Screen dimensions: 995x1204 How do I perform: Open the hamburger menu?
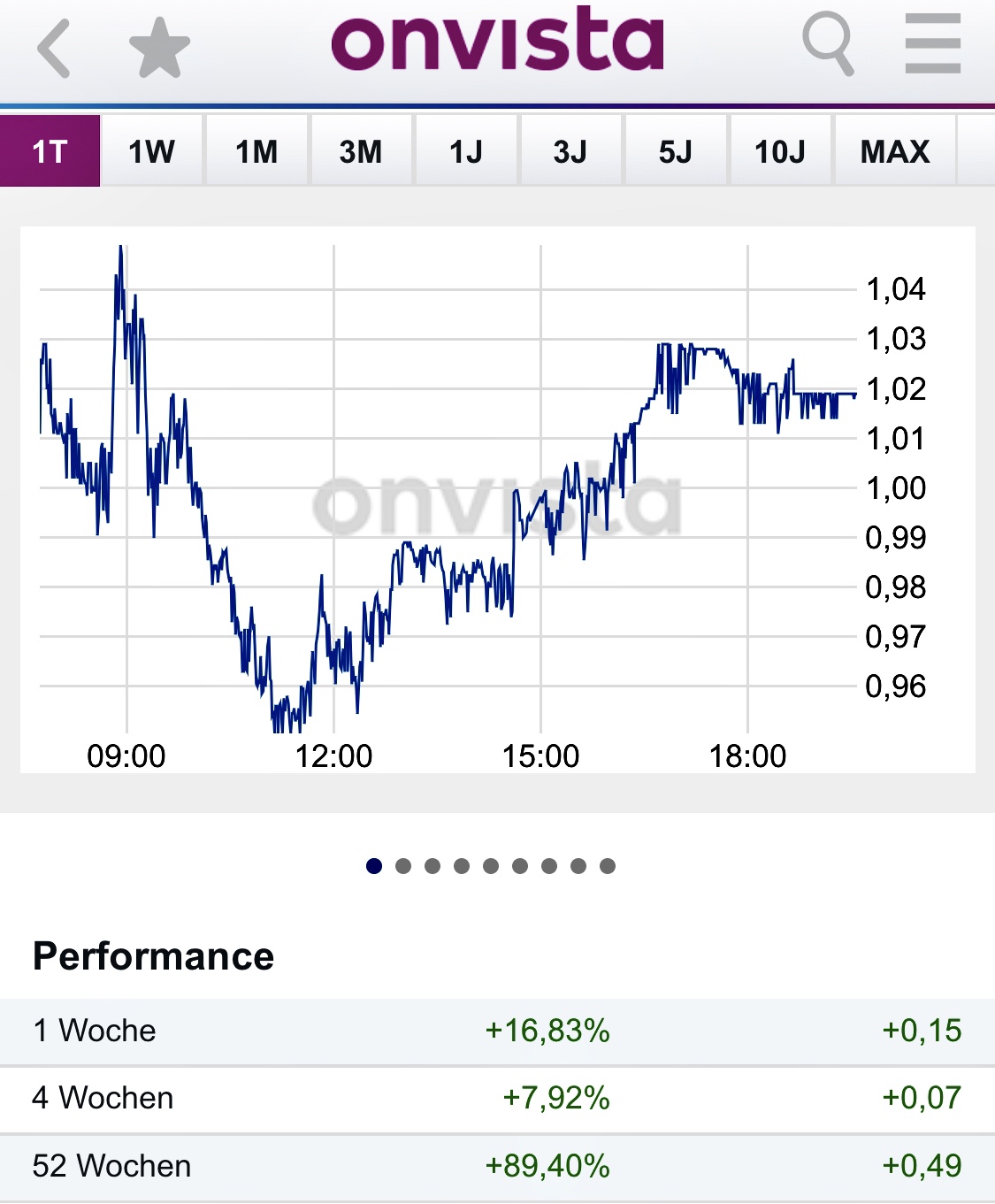point(932,44)
